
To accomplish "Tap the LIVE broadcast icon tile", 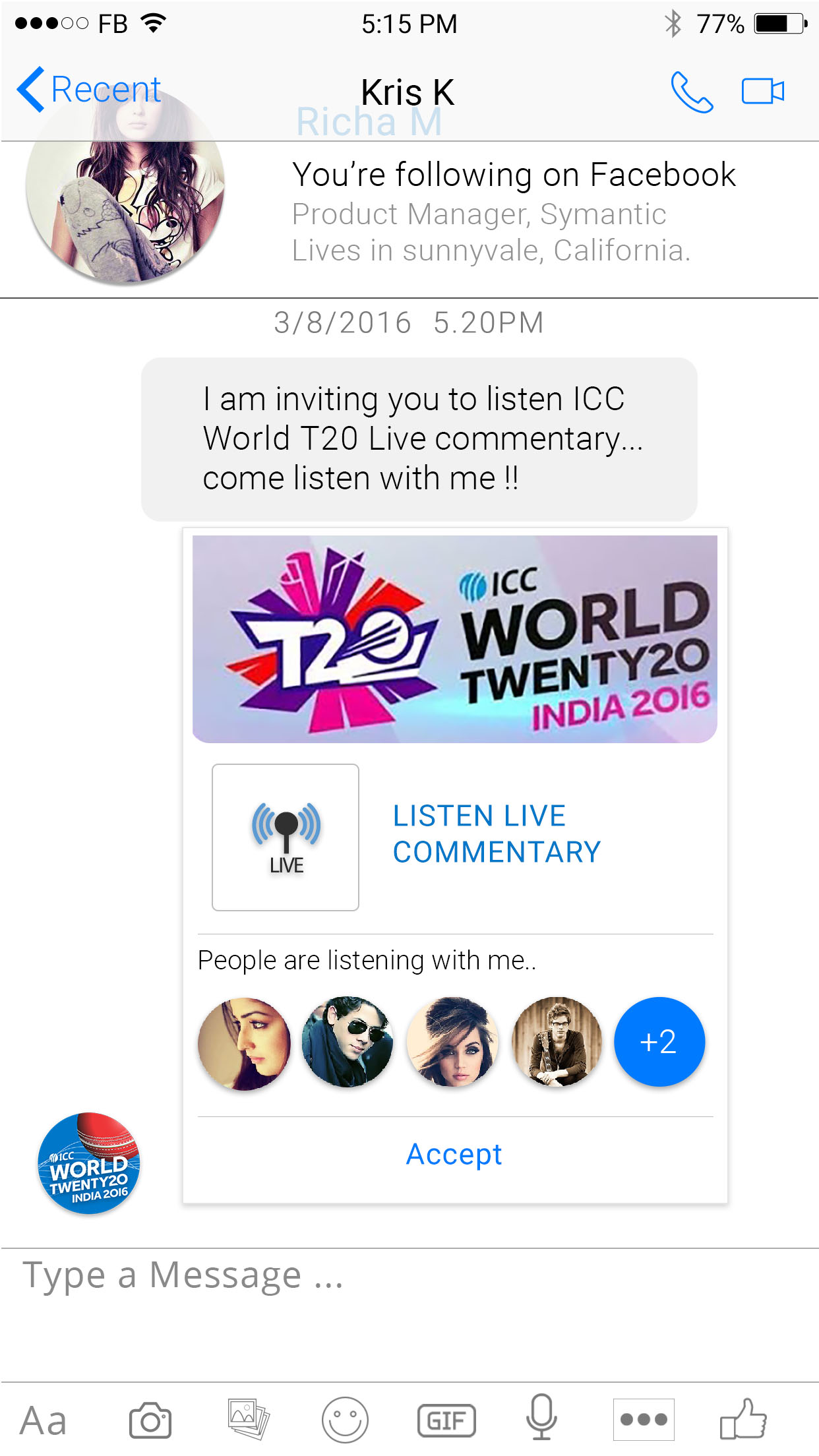I will pyautogui.click(x=286, y=837).
